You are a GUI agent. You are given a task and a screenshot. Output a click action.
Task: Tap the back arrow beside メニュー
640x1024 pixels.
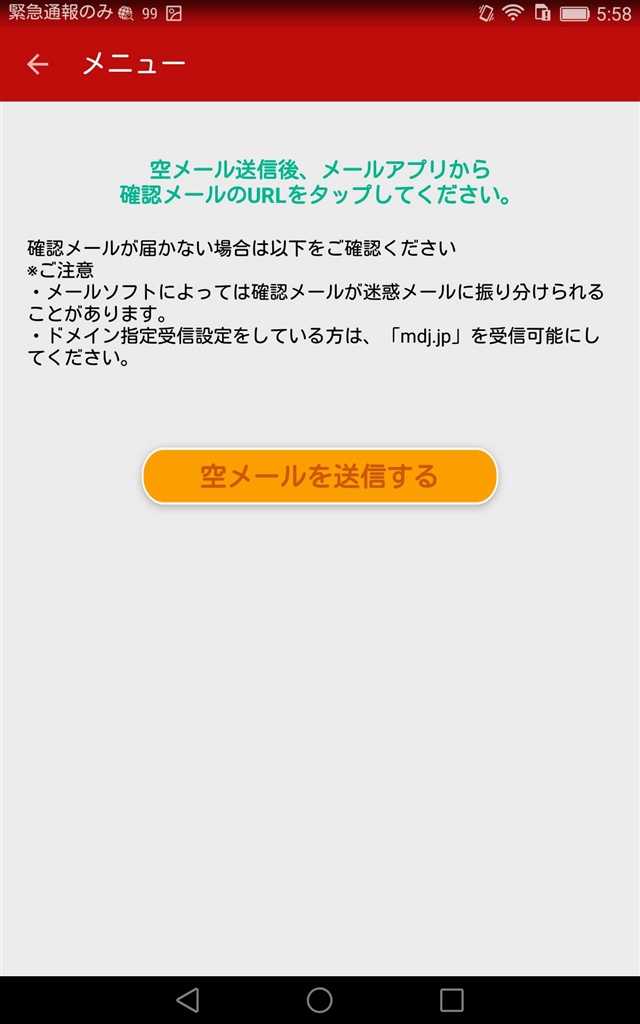click(x=37, y=65)
